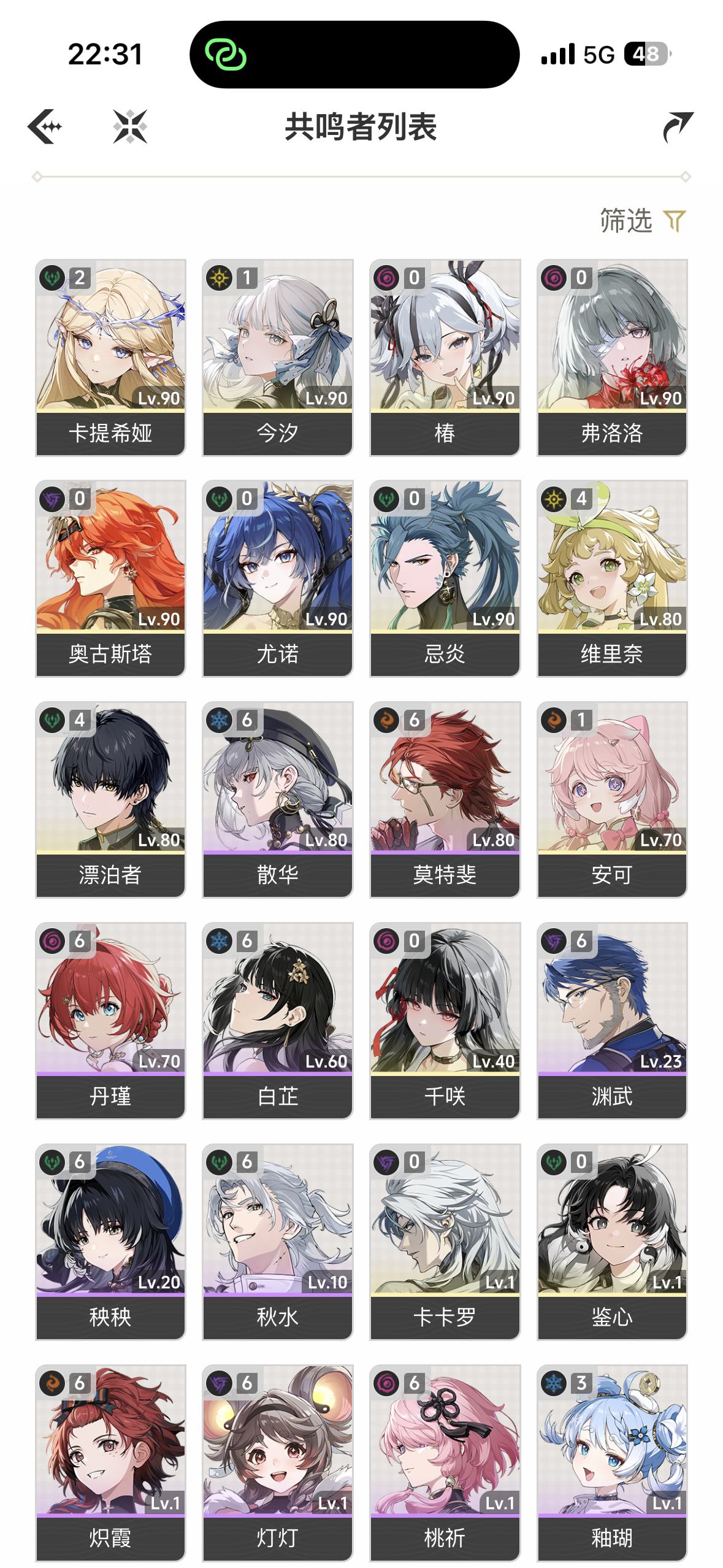View 忌炎 resonator card
723x1568 pixels.
click(x=445, y=578)
